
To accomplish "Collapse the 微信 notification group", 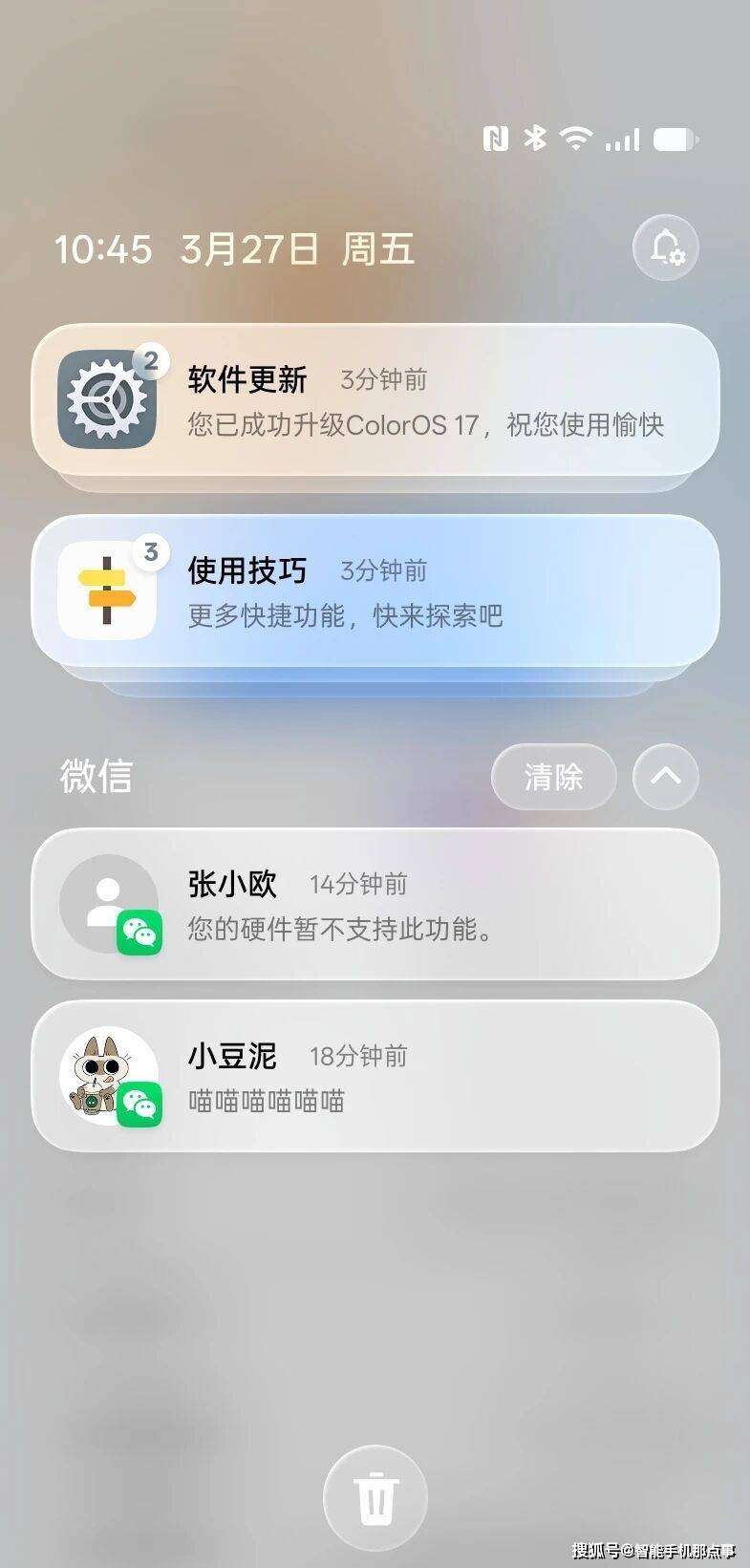I will 666,777.
